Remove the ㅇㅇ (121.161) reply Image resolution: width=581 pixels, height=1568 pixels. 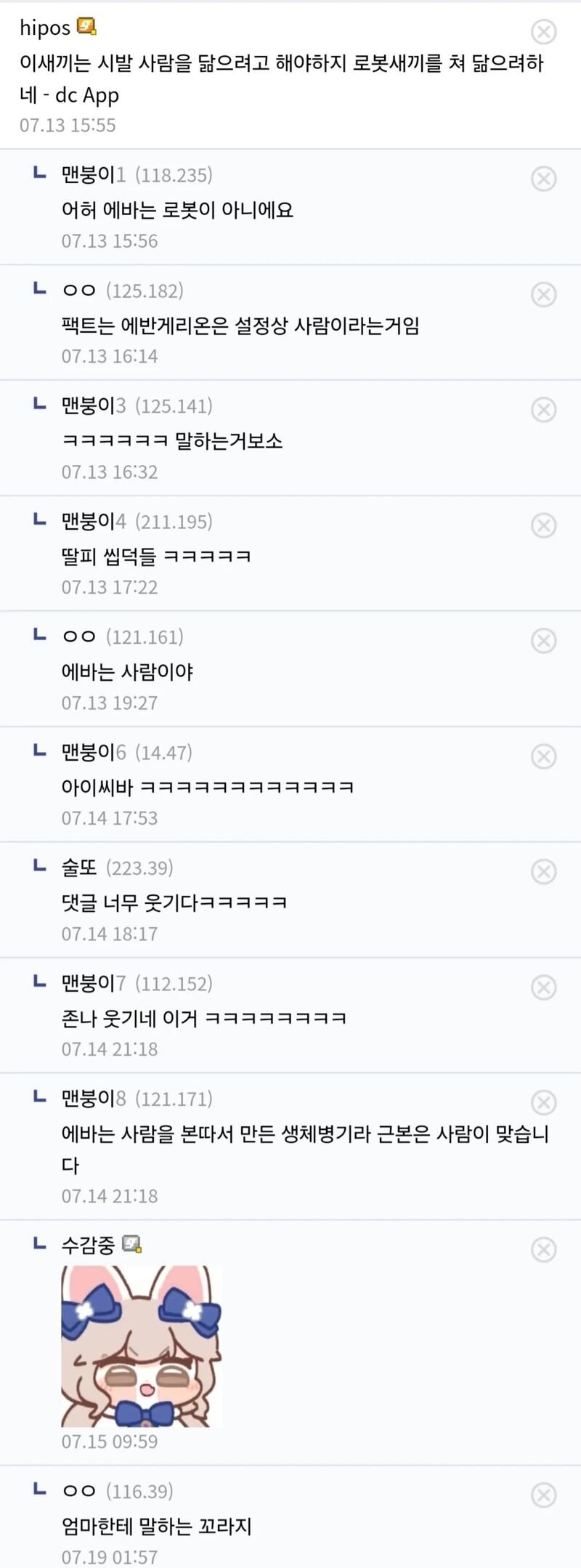(543, 641)
